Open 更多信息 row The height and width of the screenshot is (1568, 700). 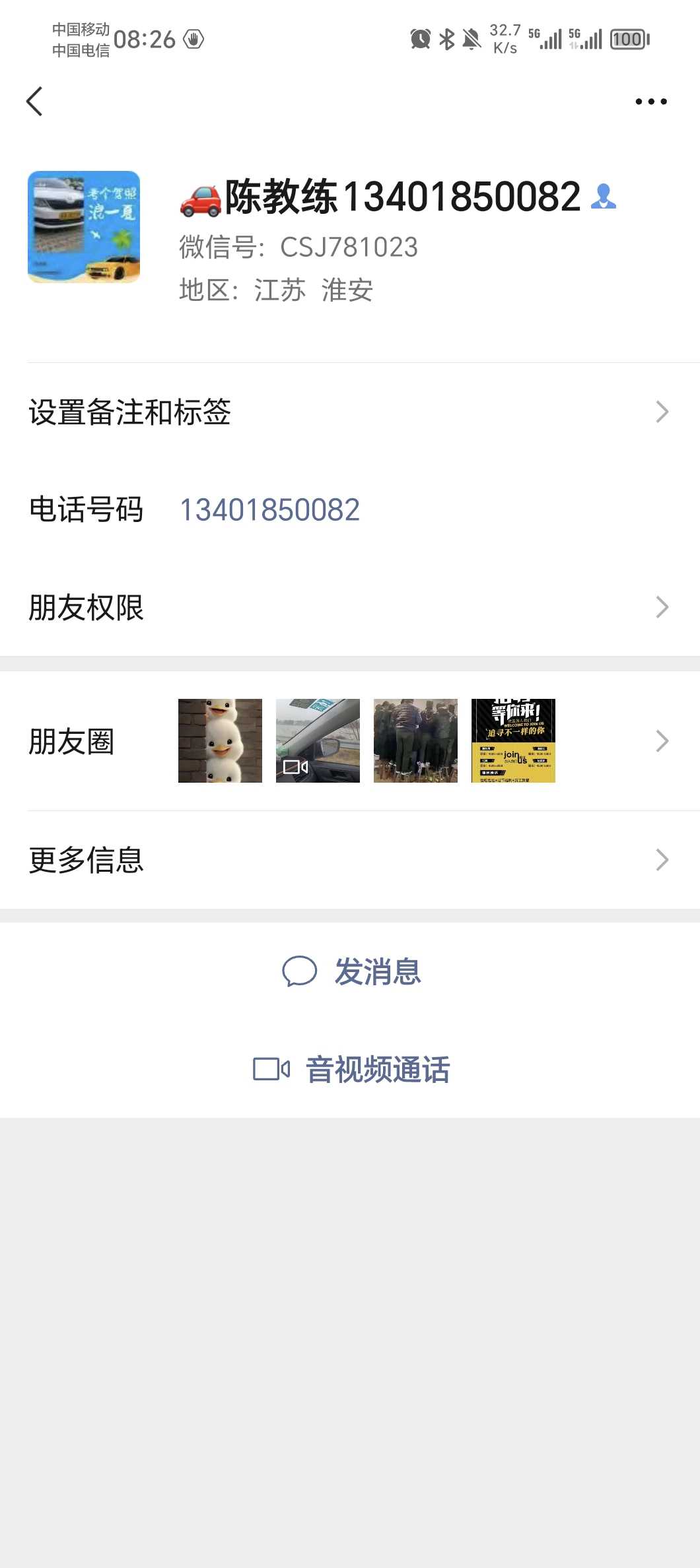(x=350, y=860)
